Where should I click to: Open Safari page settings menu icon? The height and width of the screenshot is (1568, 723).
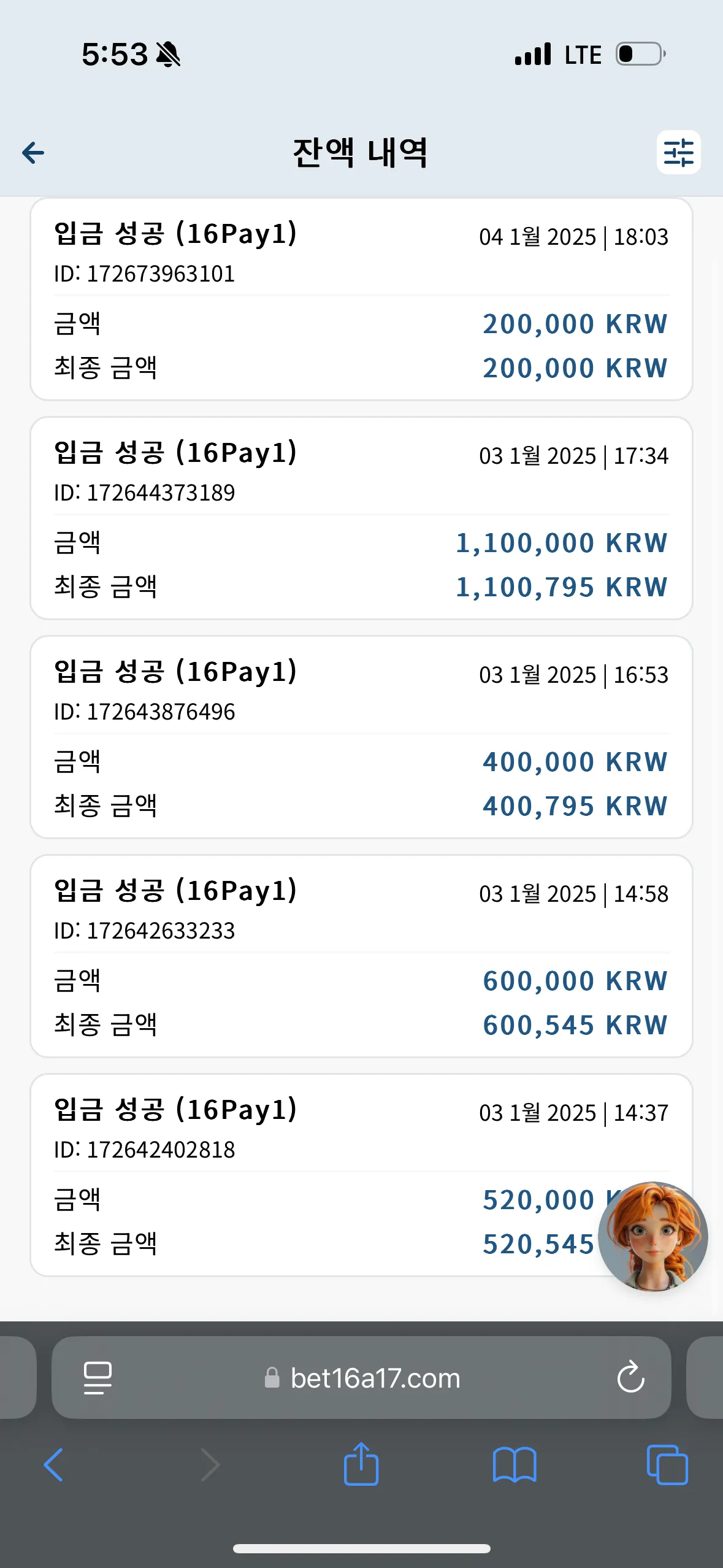pyautogui.click(x=98, y=1378)
